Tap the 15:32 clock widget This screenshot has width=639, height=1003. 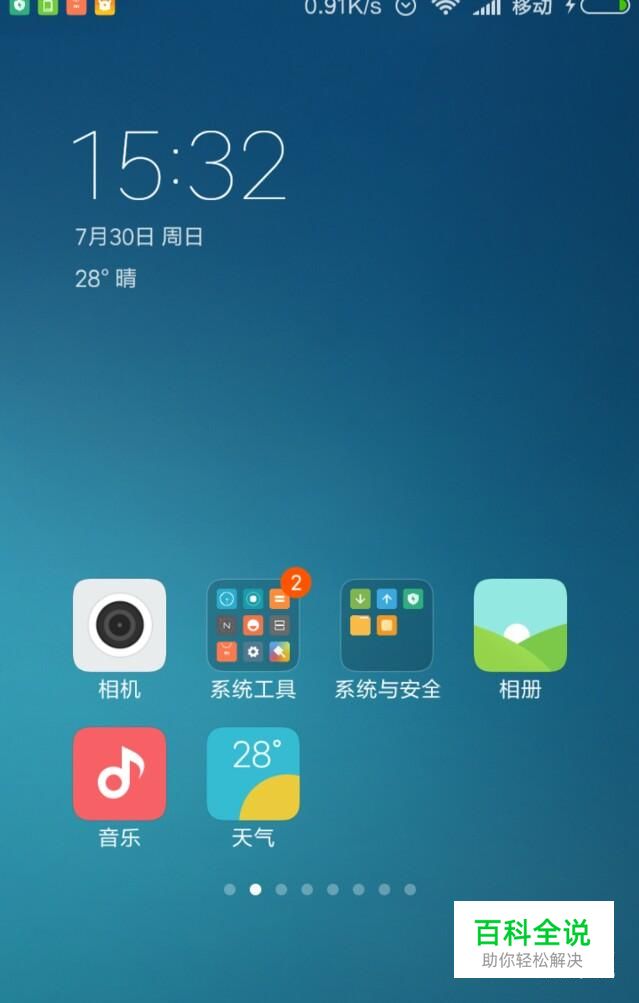[x=180, y=166]
